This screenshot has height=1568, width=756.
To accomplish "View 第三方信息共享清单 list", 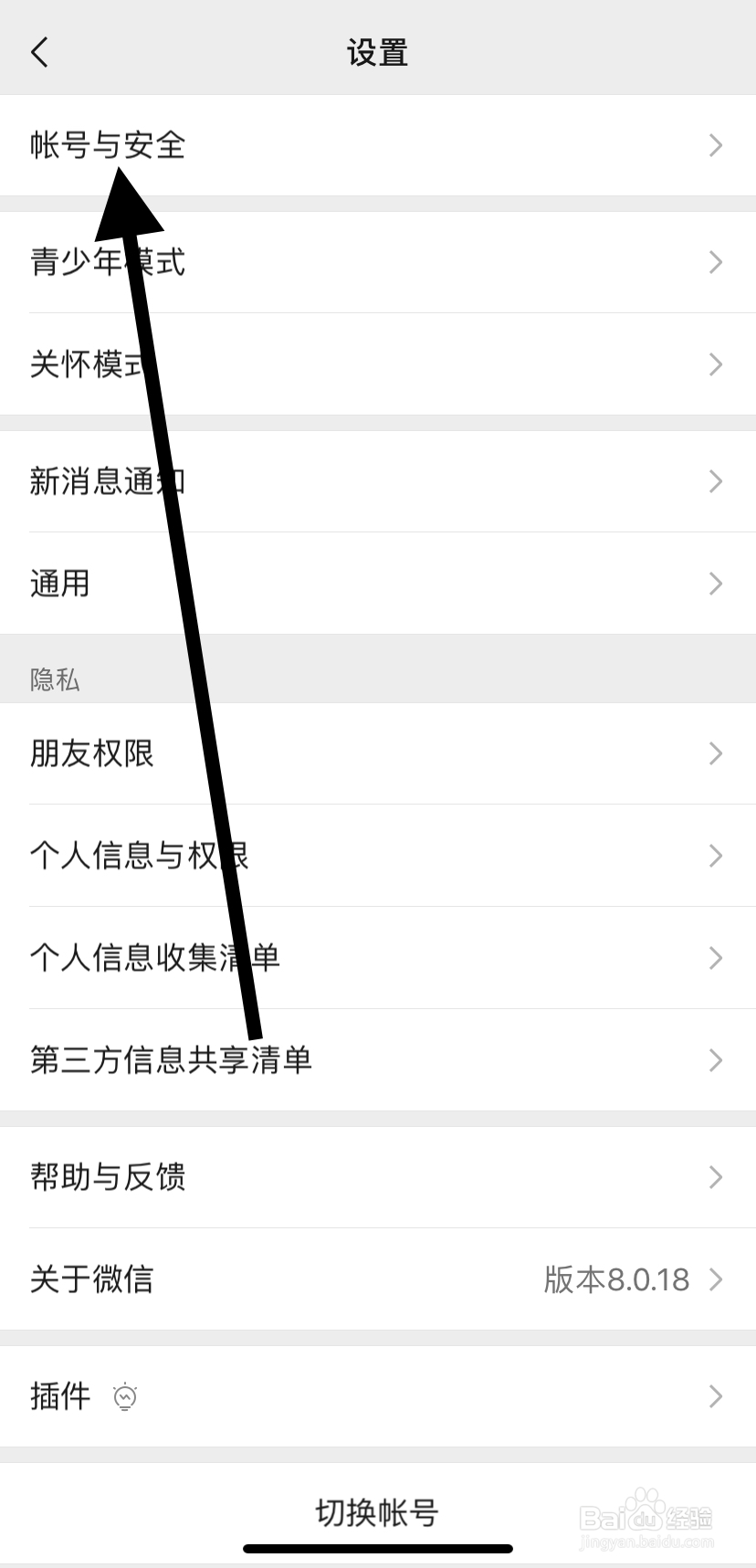I will tap(171, 1060).
